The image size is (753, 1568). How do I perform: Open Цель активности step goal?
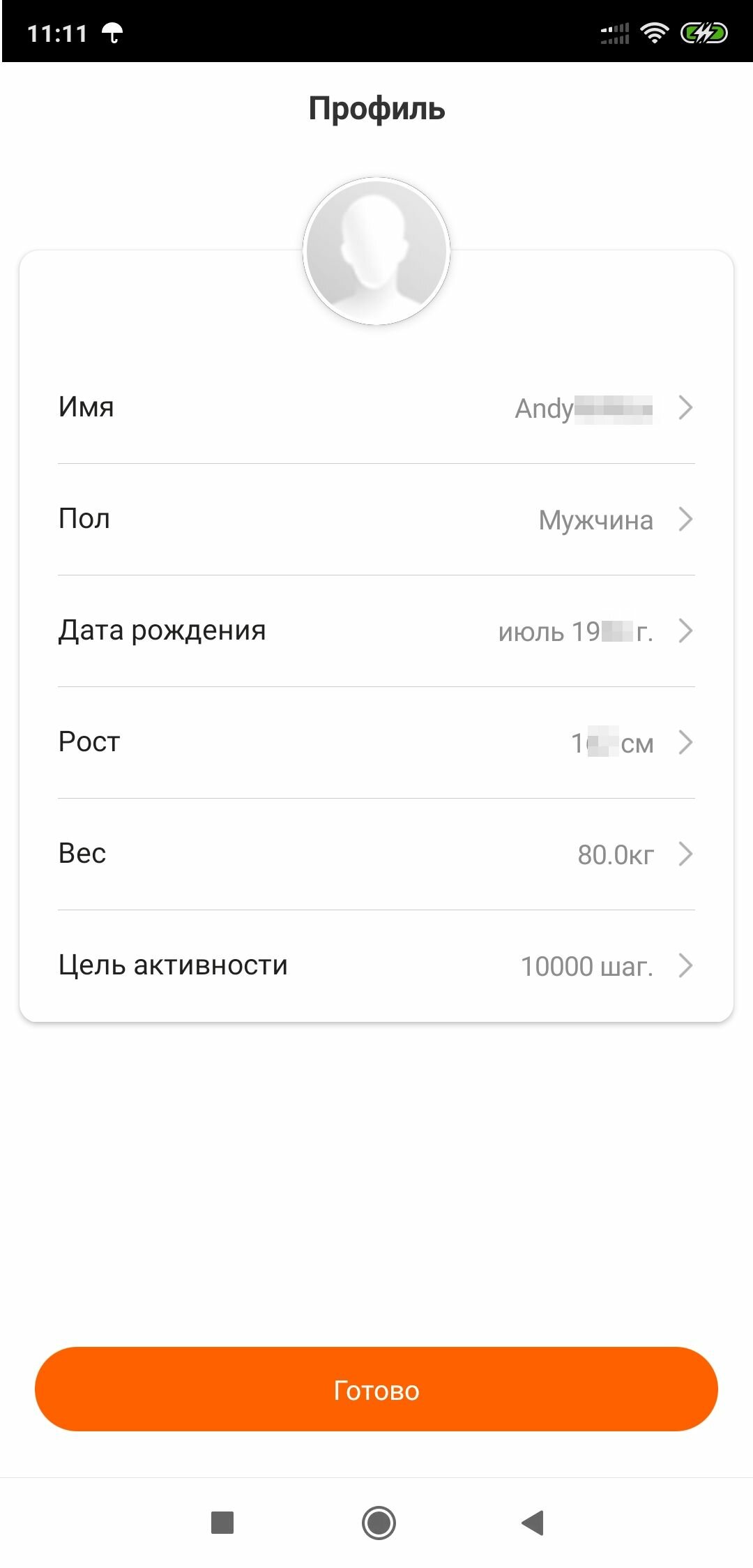coord(376,966)
